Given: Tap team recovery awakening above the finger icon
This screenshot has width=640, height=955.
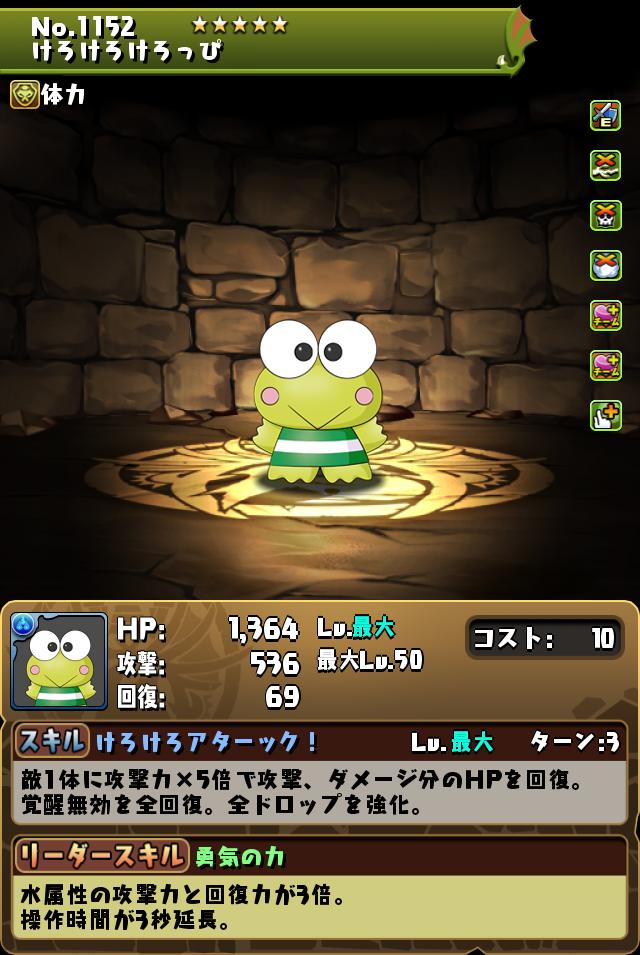Looking at the screenshot, I should tap(606, 365).
